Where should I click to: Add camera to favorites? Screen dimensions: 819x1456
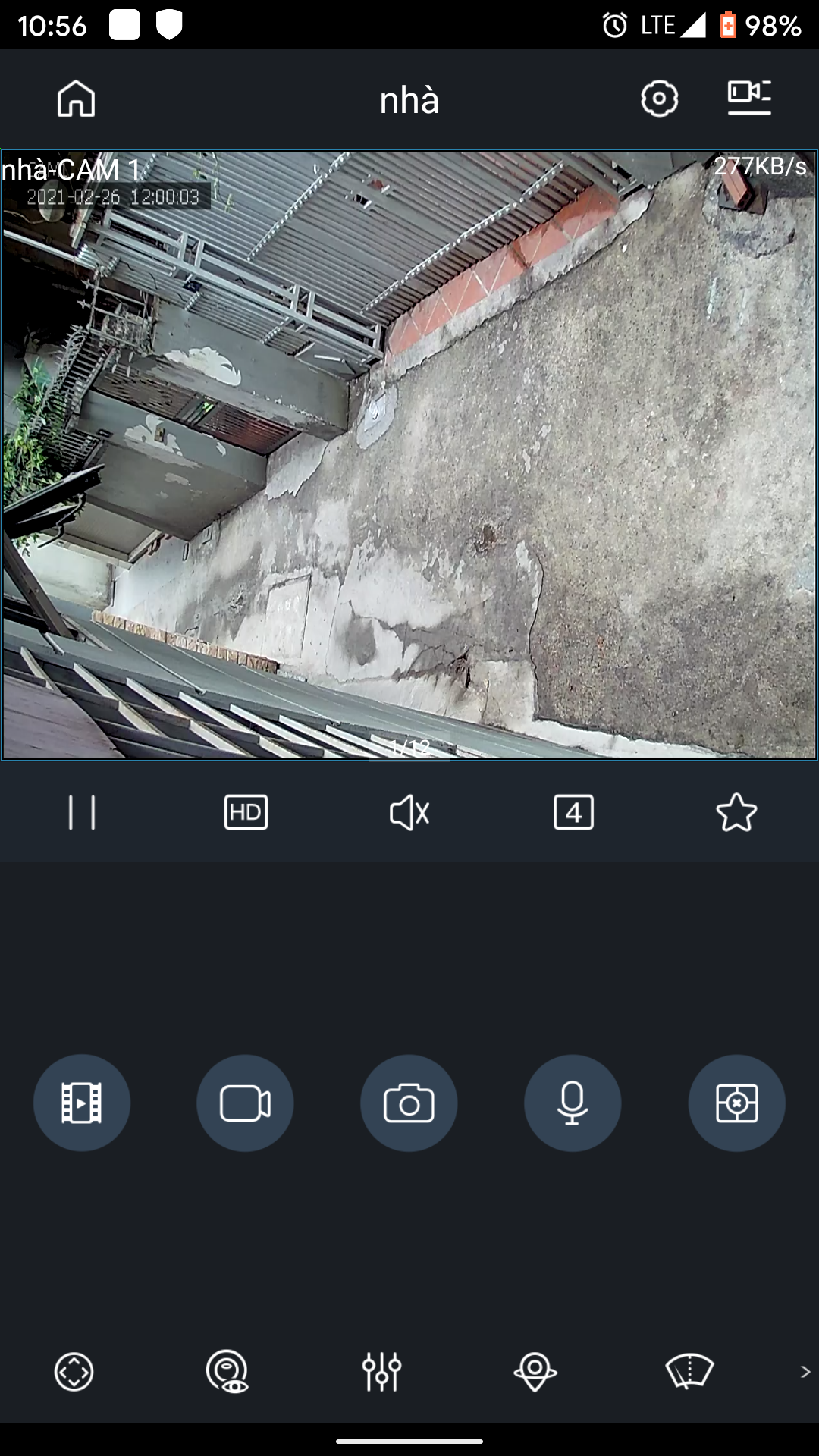pyautogui.click(x=736, y=813)
